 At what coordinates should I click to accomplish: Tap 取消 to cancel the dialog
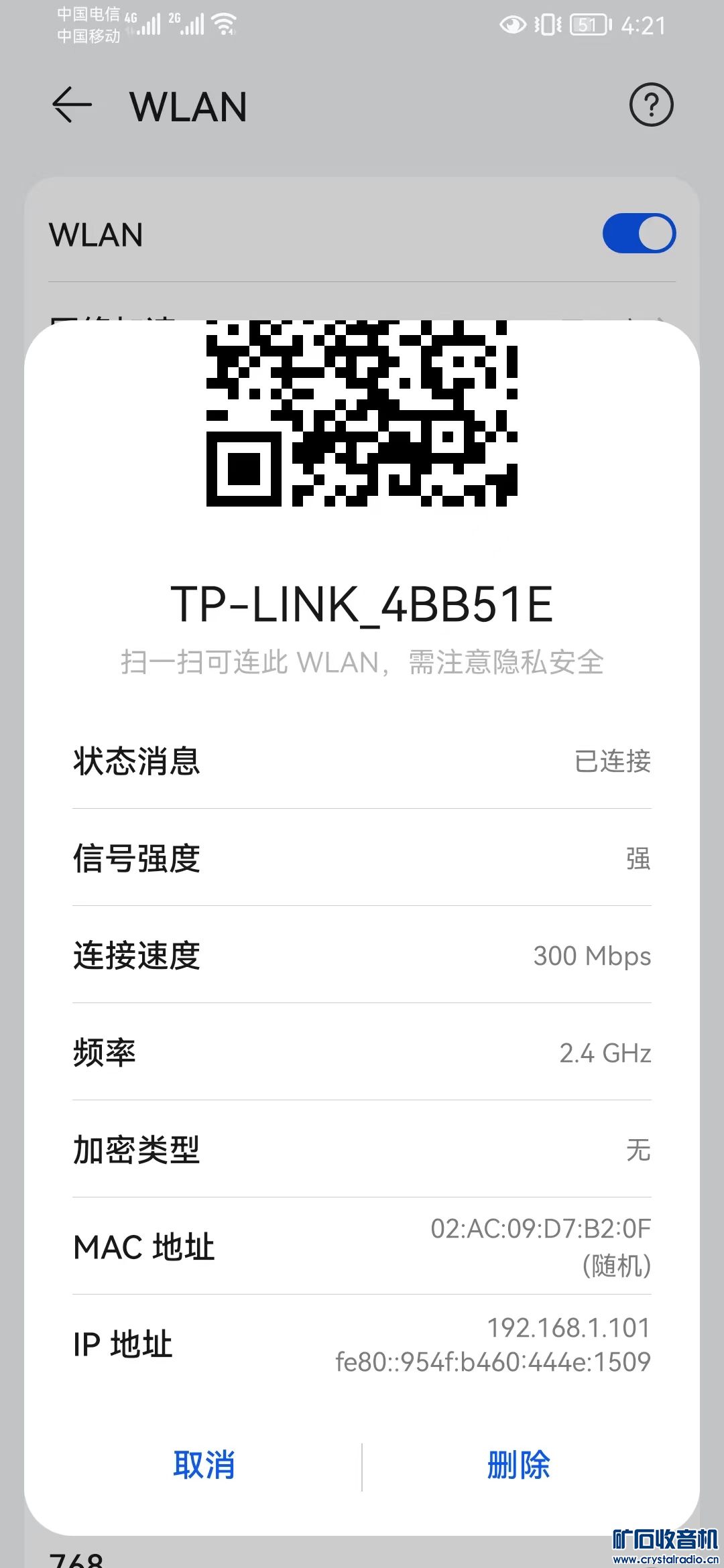click(204, 1464)
